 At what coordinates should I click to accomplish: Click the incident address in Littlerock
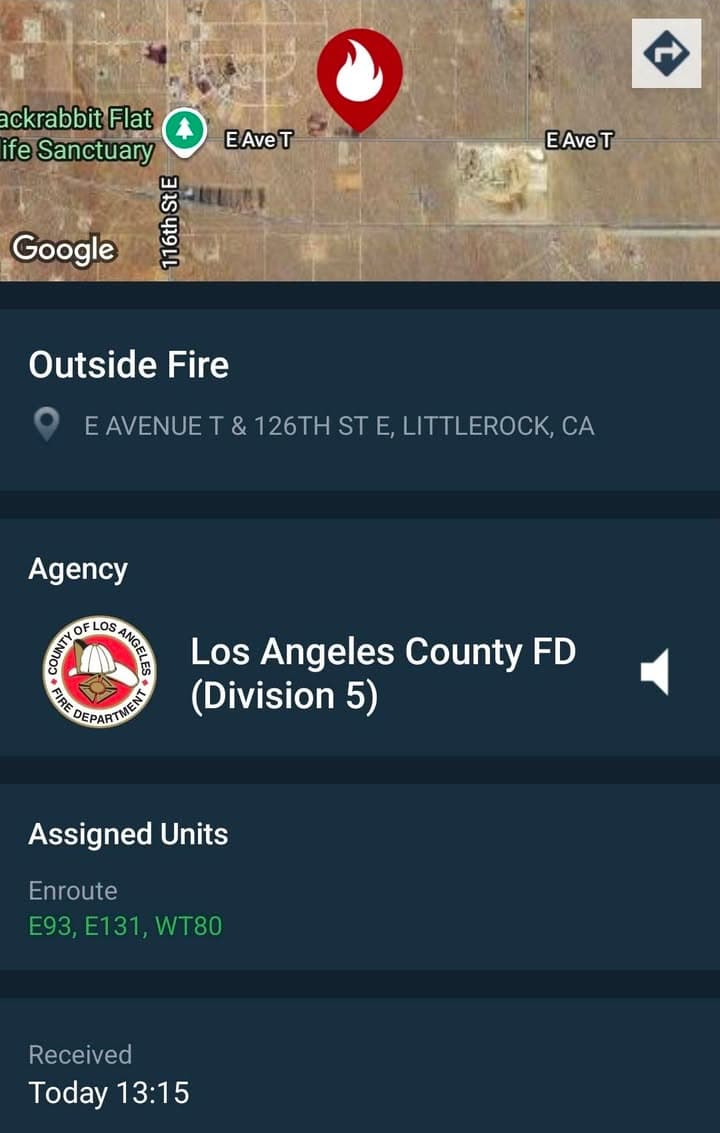coord(340,424)
